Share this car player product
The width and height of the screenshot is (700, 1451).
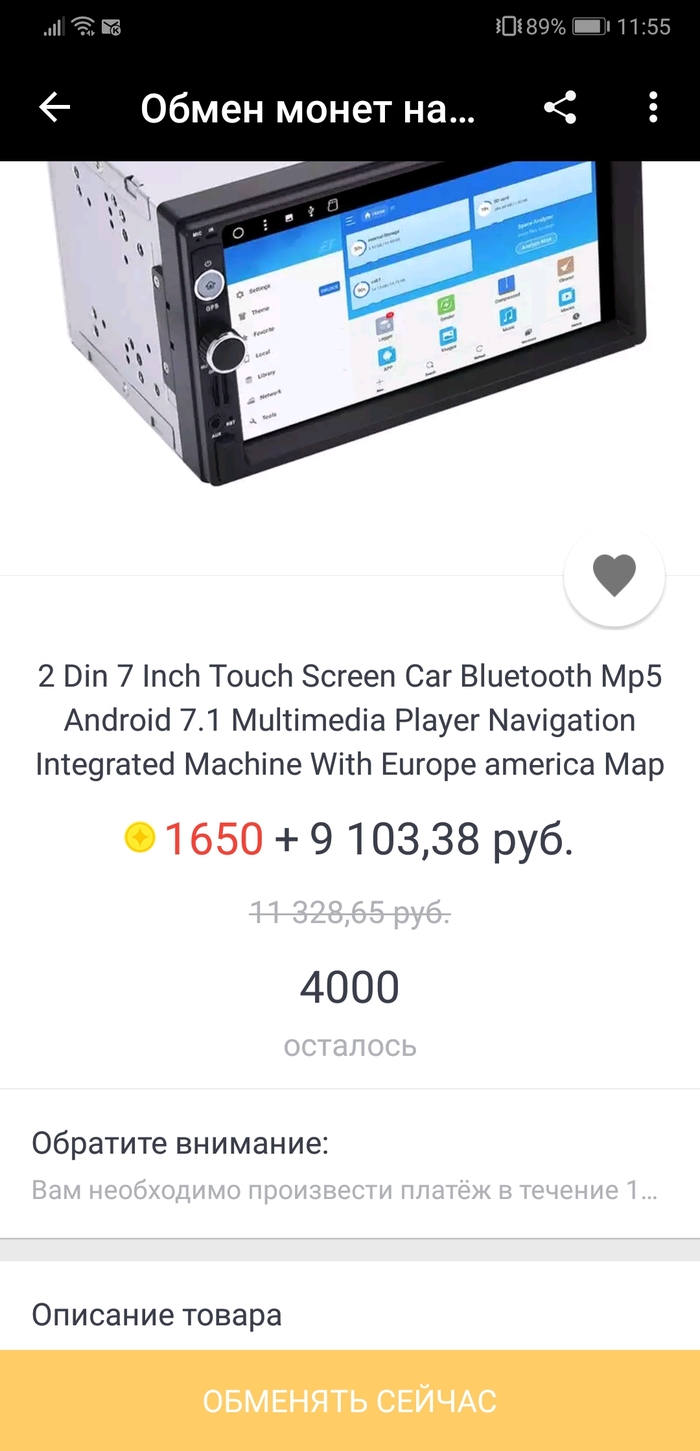[x=560, y=108]
